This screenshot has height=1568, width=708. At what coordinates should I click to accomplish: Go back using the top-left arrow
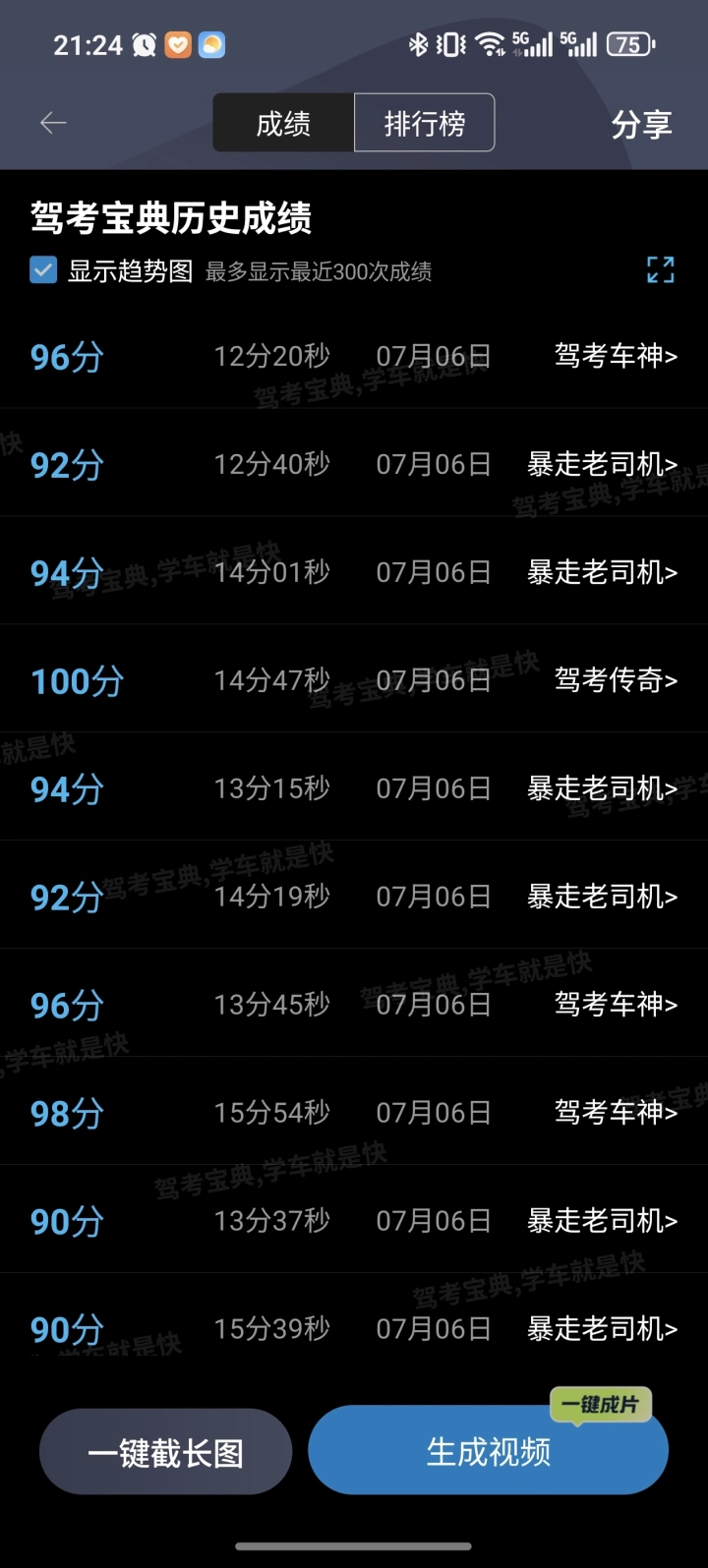point(53,123)
